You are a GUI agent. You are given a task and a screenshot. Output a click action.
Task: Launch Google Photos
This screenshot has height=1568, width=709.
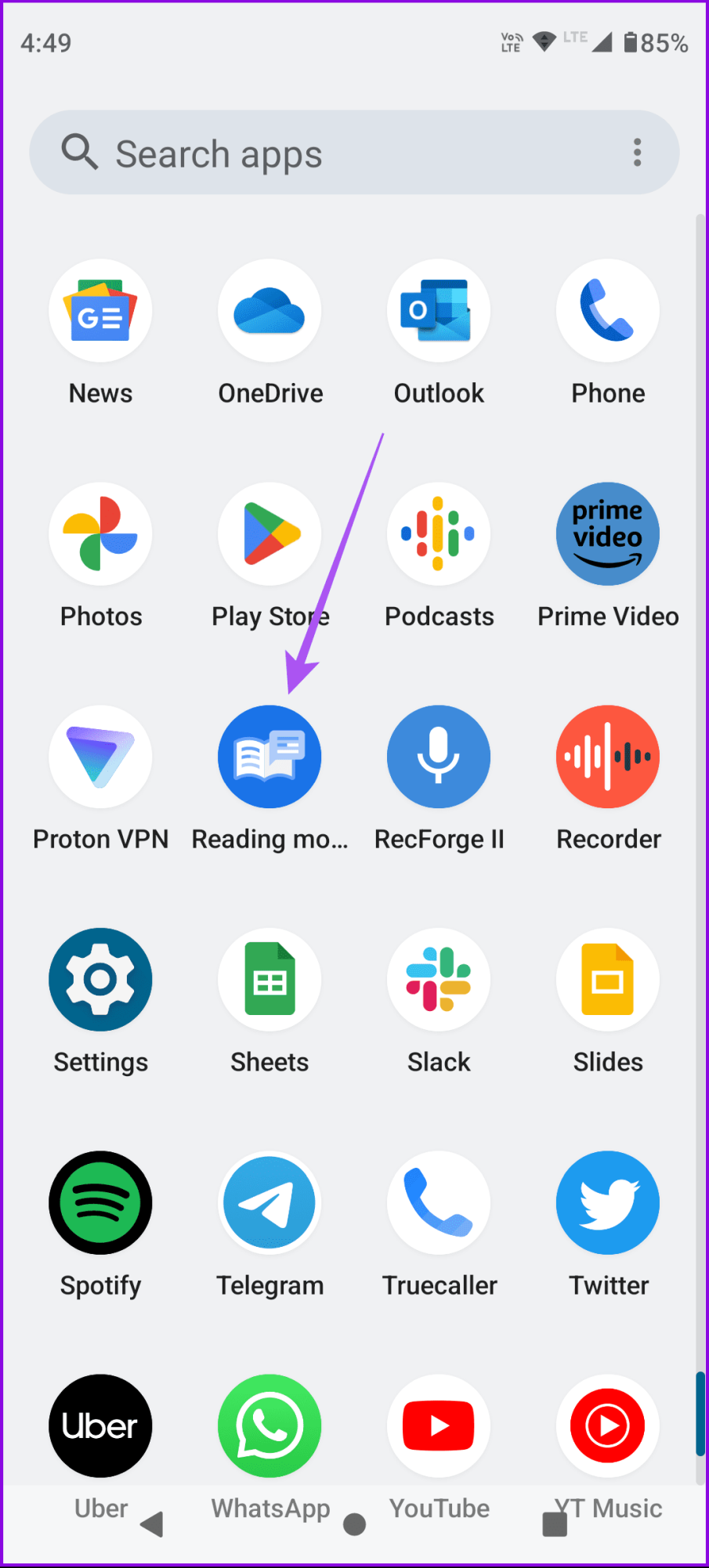(x=100, y=534)
